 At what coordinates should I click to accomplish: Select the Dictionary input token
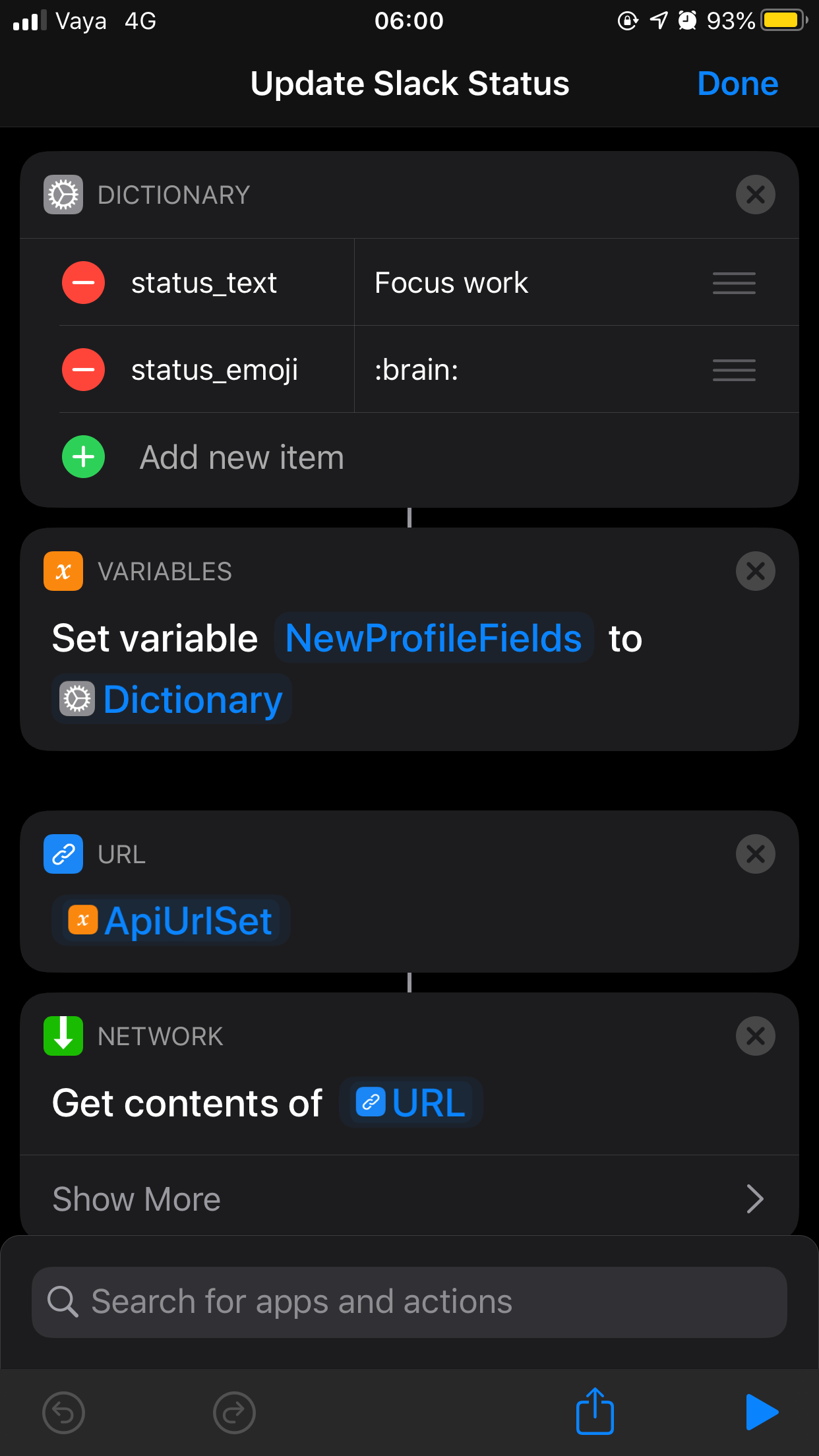[x=173, y=700]
